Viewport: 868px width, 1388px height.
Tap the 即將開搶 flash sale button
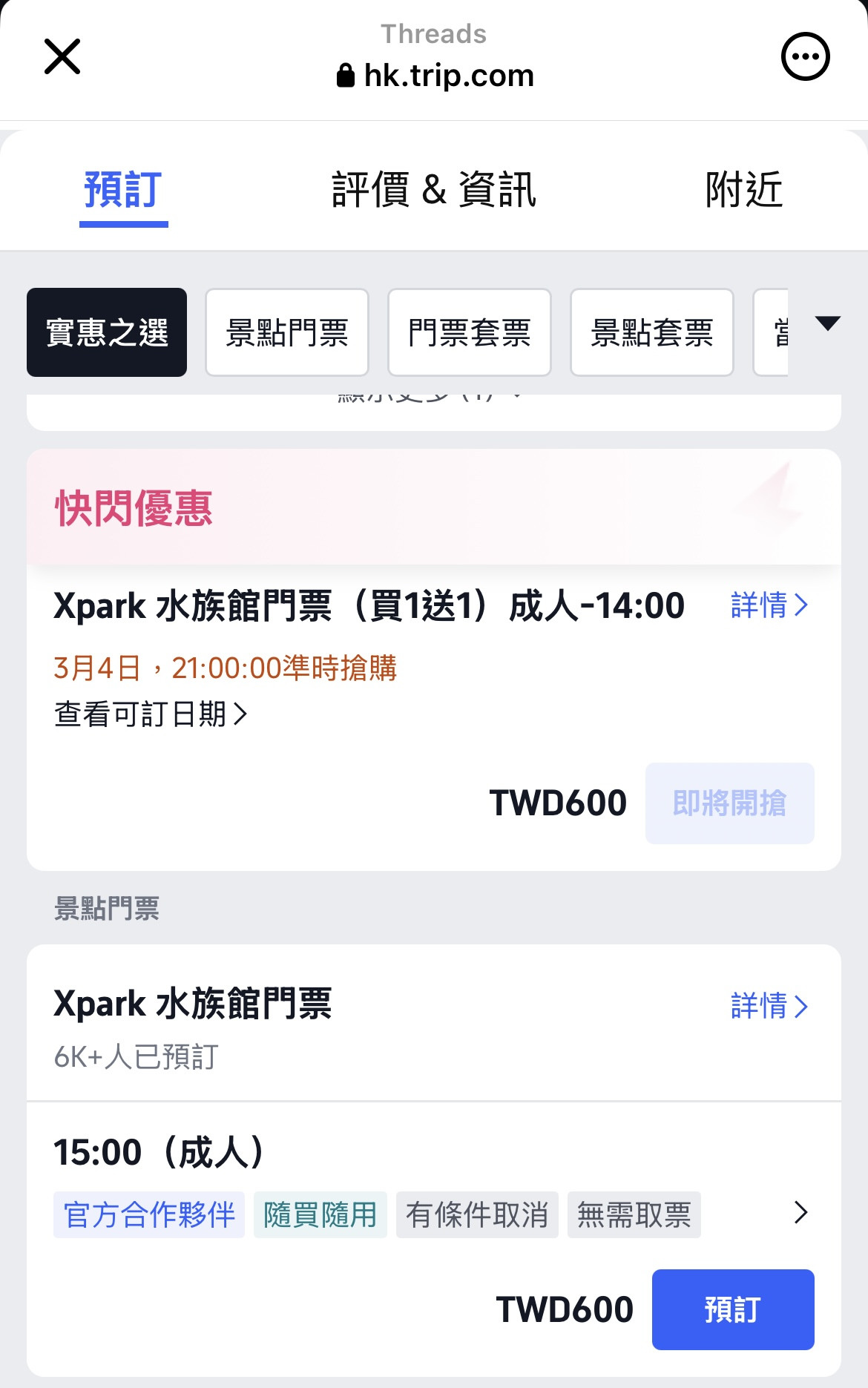(x=729, y=803)
